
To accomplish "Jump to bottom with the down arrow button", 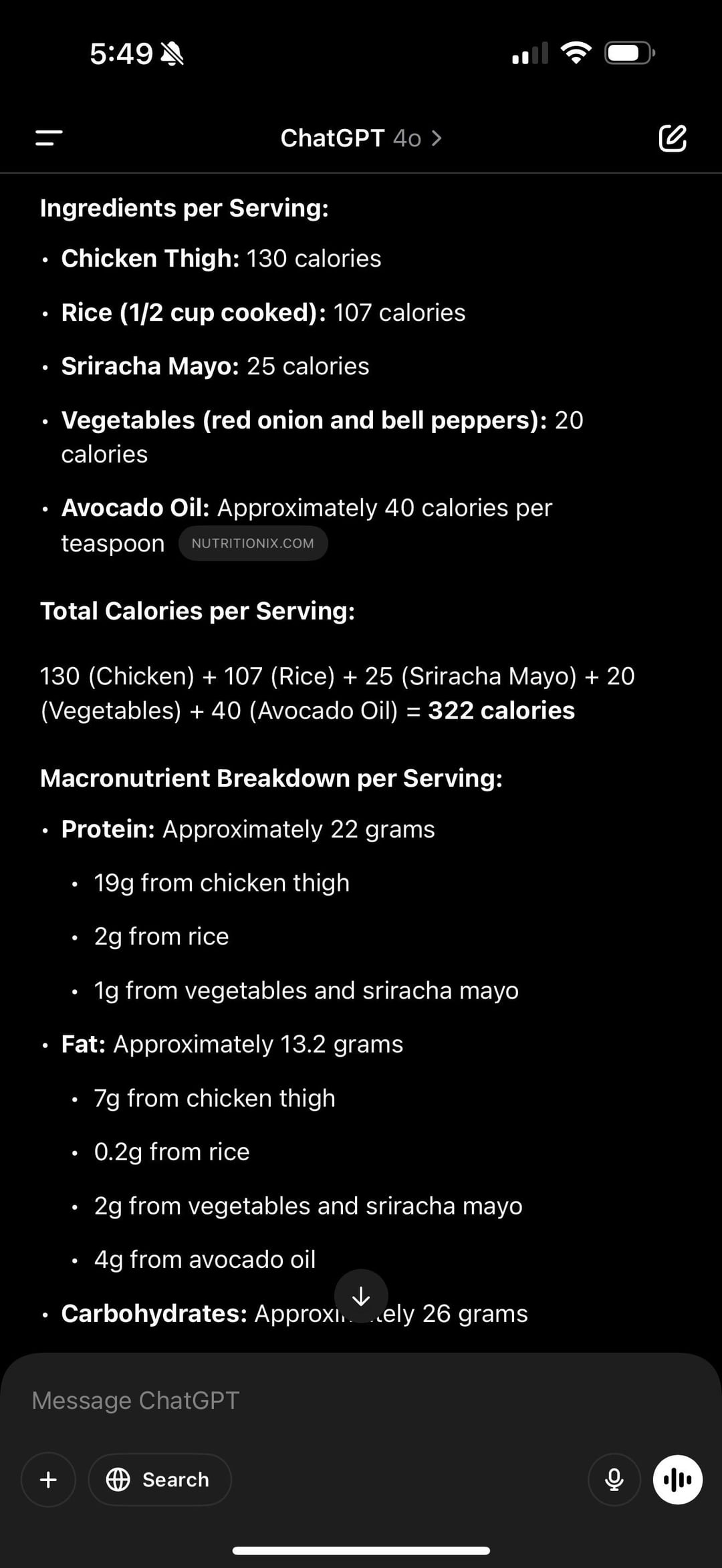I will (361, 1296).
